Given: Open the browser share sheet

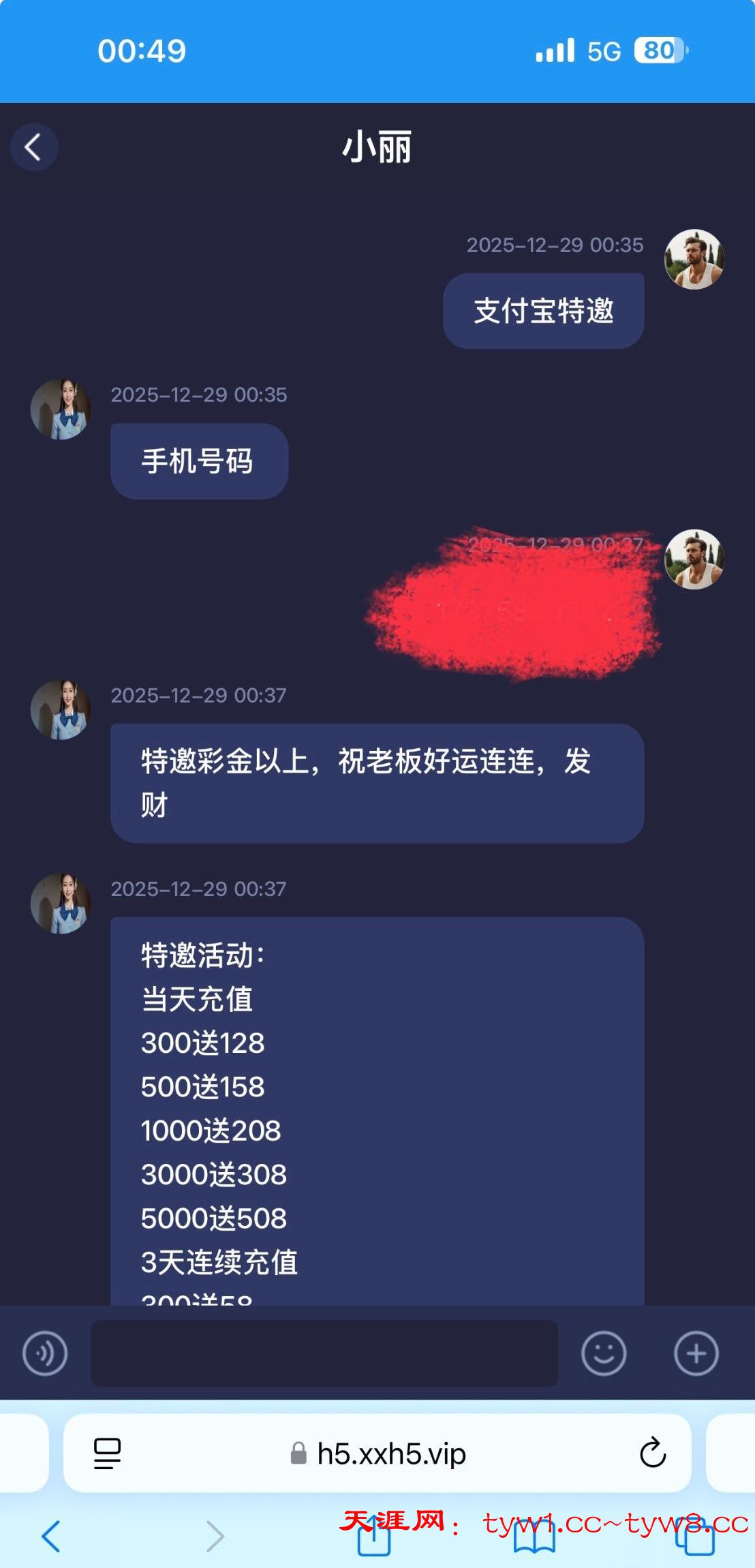Looking at the screenshot, I should (x=374, y=1537).
